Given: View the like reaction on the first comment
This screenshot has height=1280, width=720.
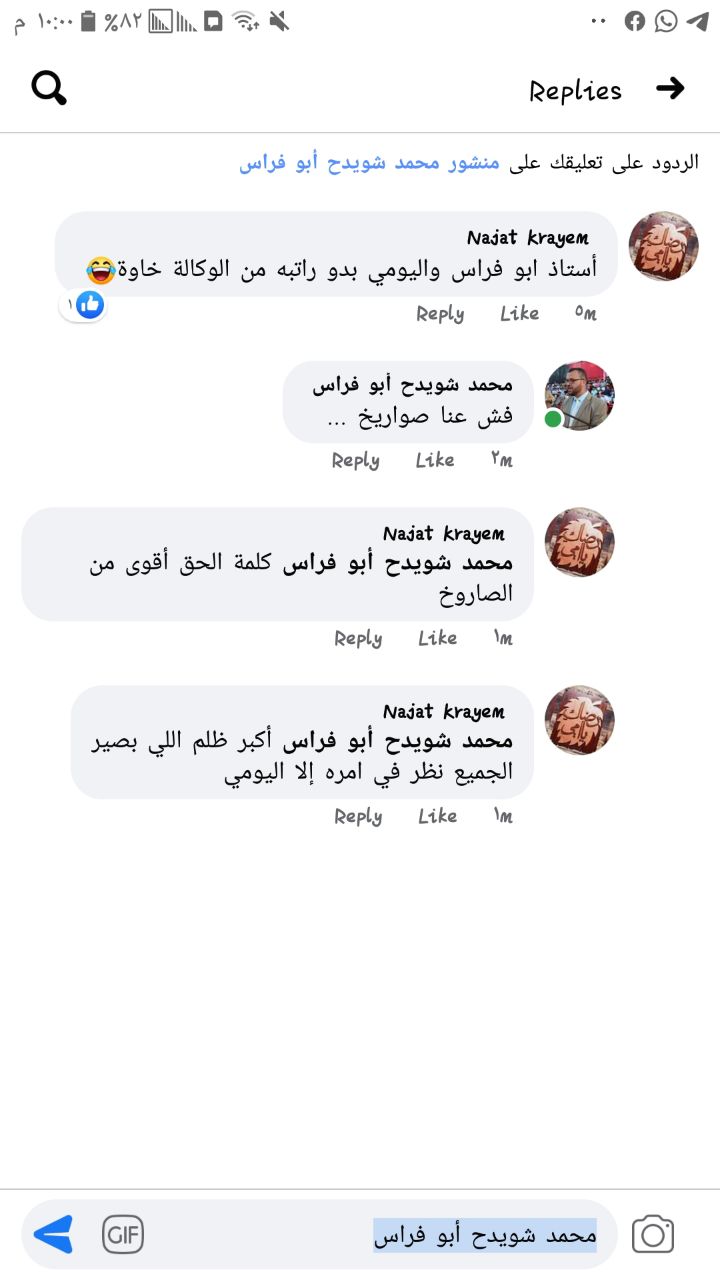Looking at the screenshot, I should (x=84, y=304).
